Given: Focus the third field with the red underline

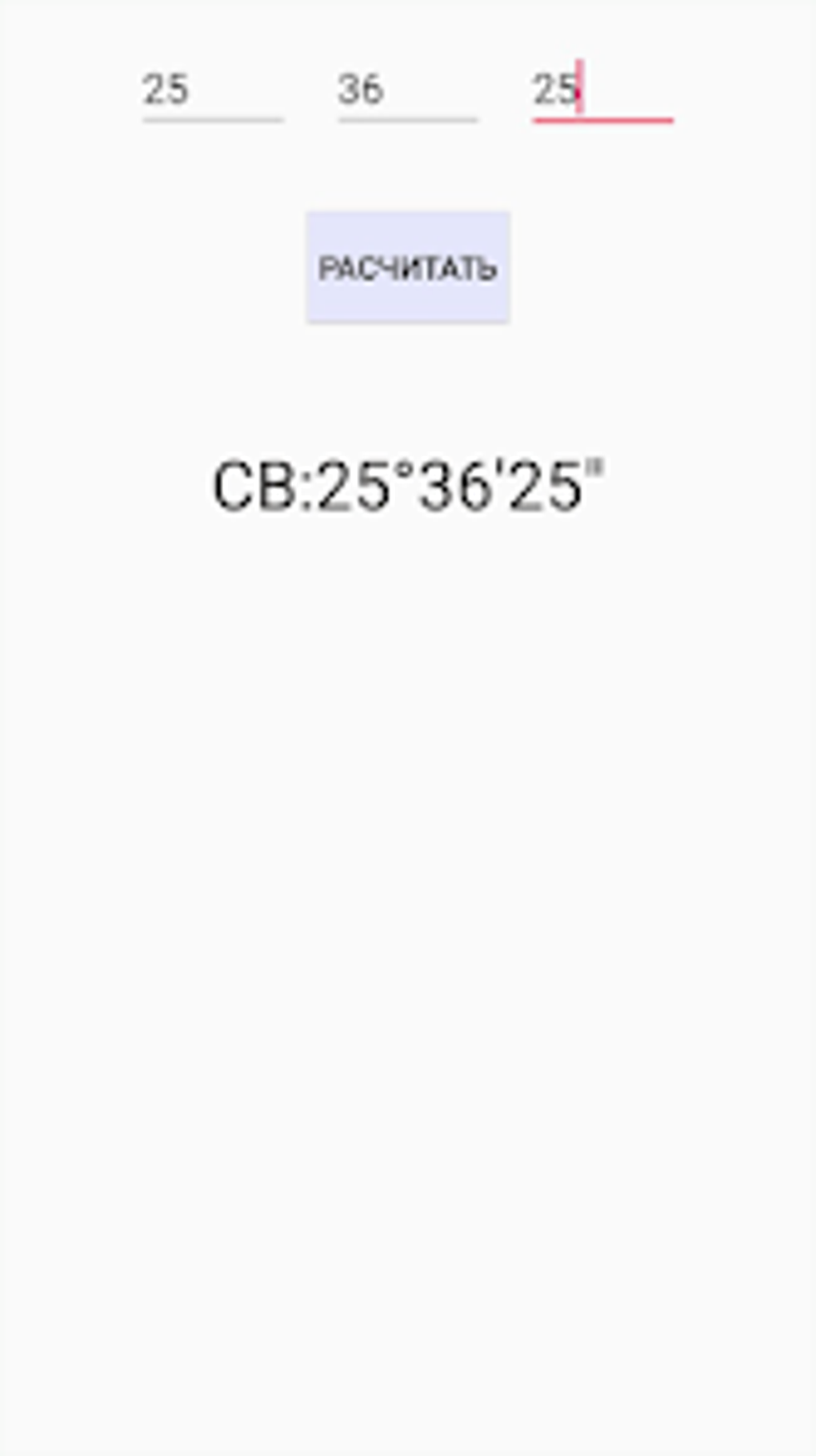Looking at the screenshot, I should tap(603, 90).
